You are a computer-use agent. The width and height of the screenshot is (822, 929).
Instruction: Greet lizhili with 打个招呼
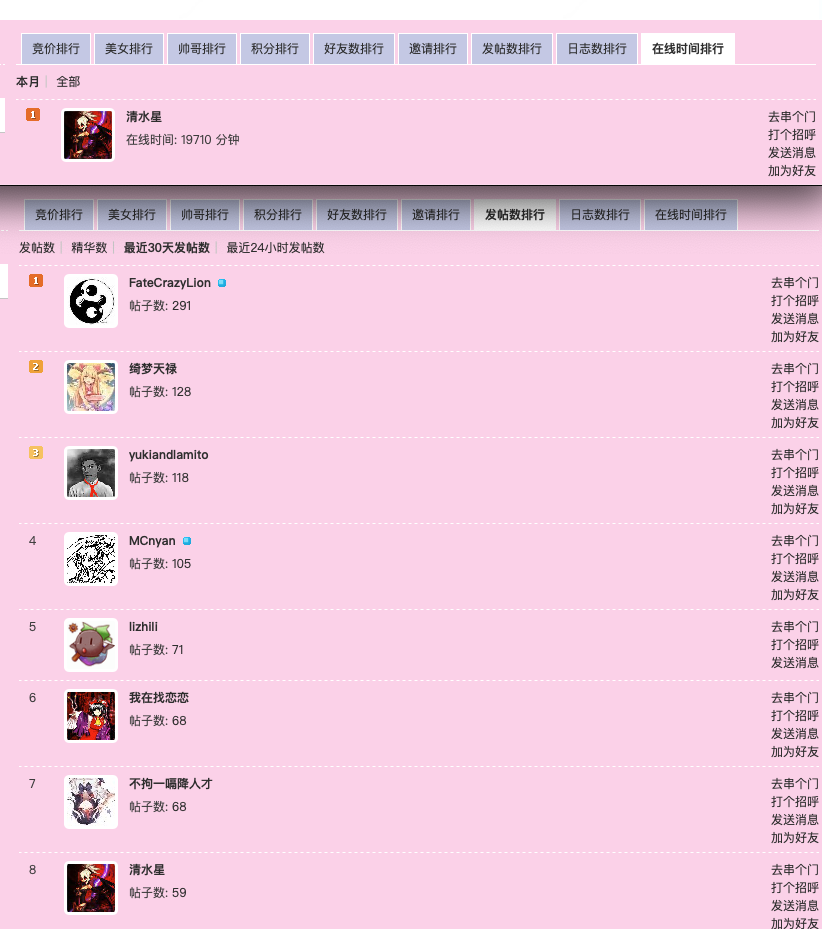pos(794,645)
